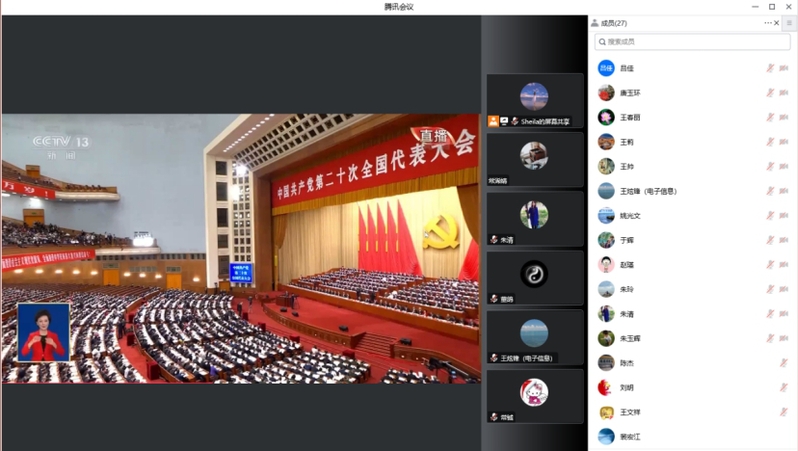Open 王培臻（电子信息） video tile
798x451 pixels.
pyautogui.click(x=534, y=335)
